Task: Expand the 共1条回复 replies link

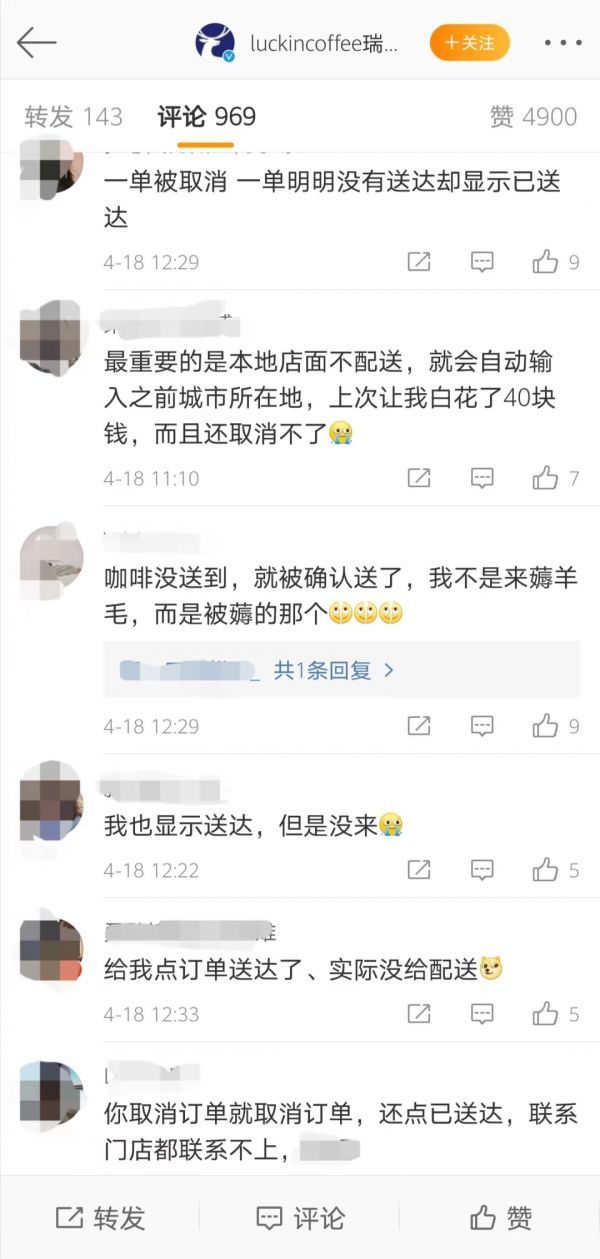Action: point(334,670)
